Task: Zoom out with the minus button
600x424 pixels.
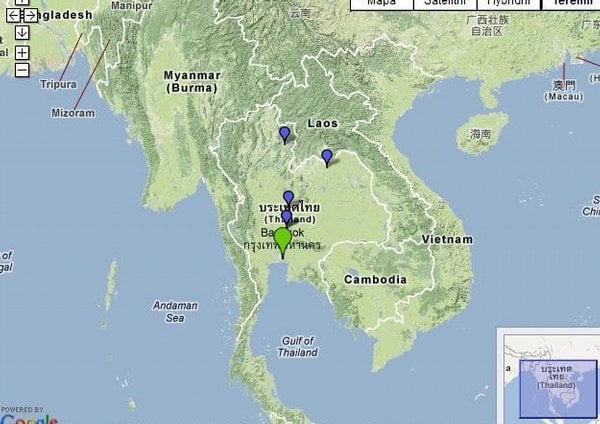Action: coord(22,70)
